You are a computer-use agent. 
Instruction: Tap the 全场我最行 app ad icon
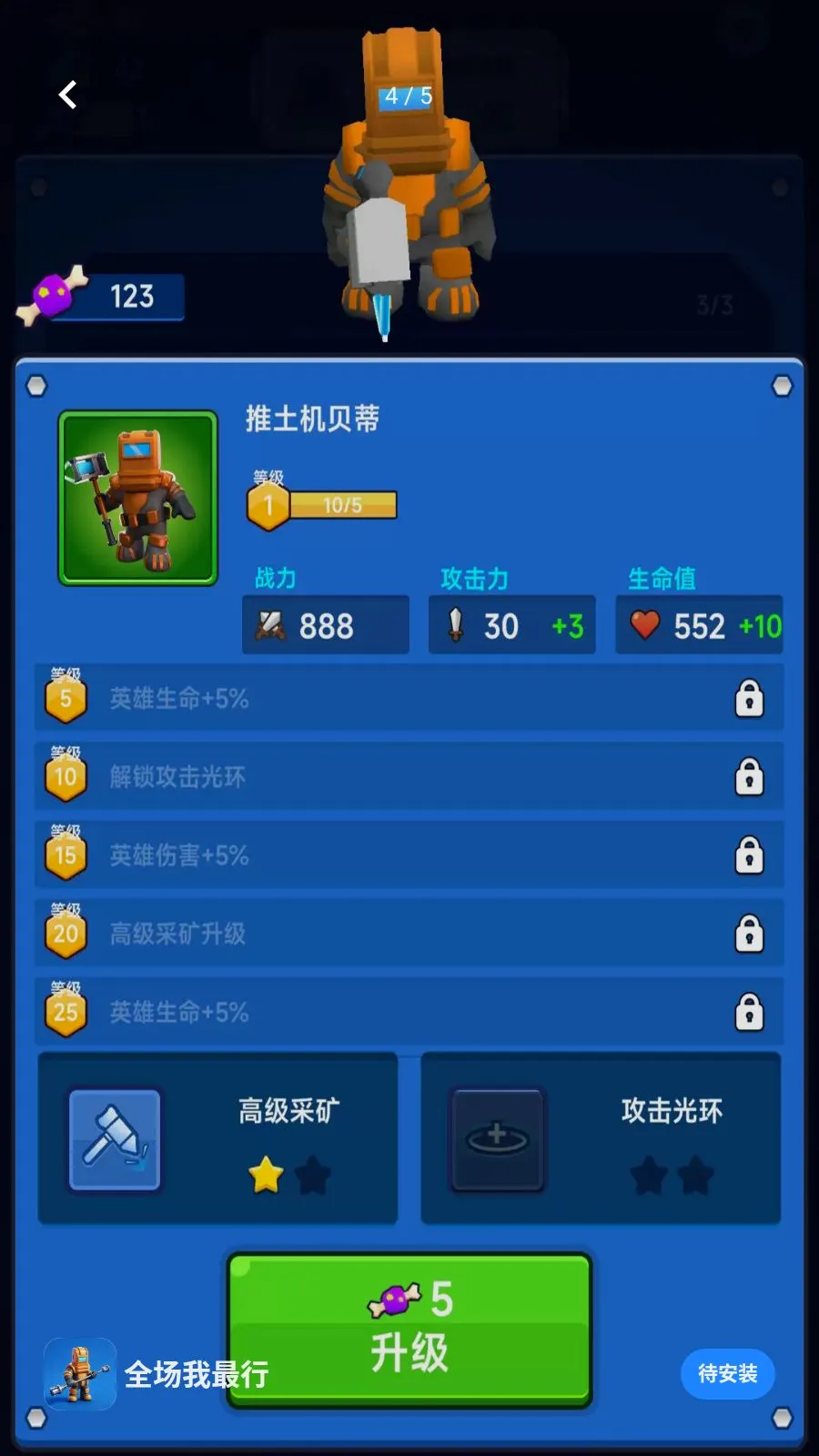(x=80, y=1374)
